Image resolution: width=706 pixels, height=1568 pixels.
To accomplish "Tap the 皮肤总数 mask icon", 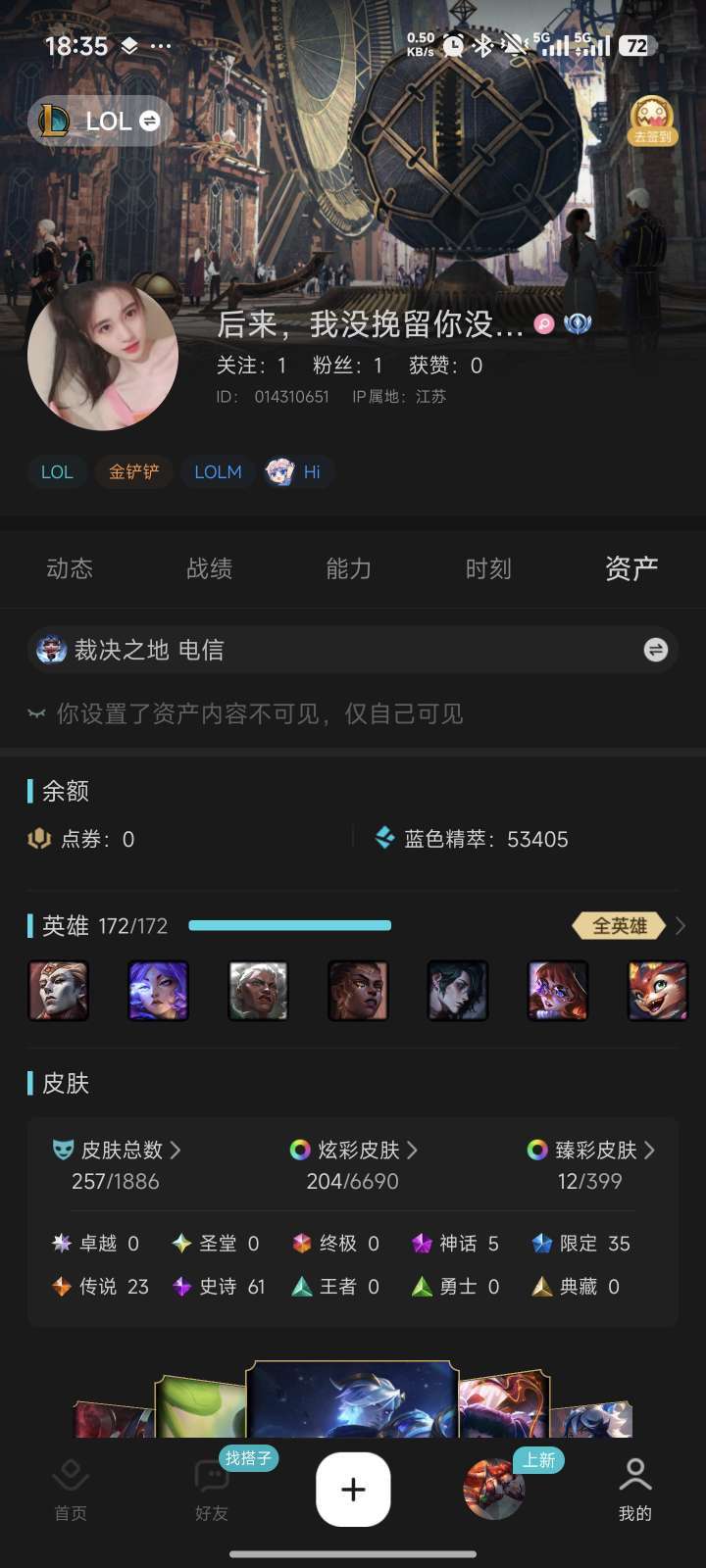I will tap(61, 1151).
